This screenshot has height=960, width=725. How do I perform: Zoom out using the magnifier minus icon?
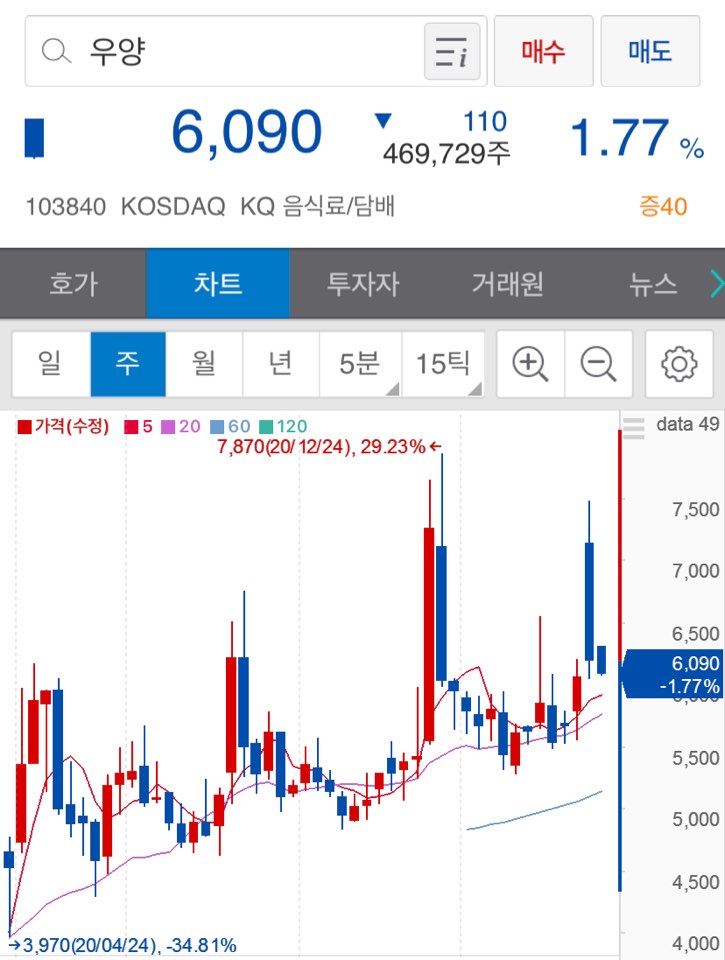click(x=598, y=364)
